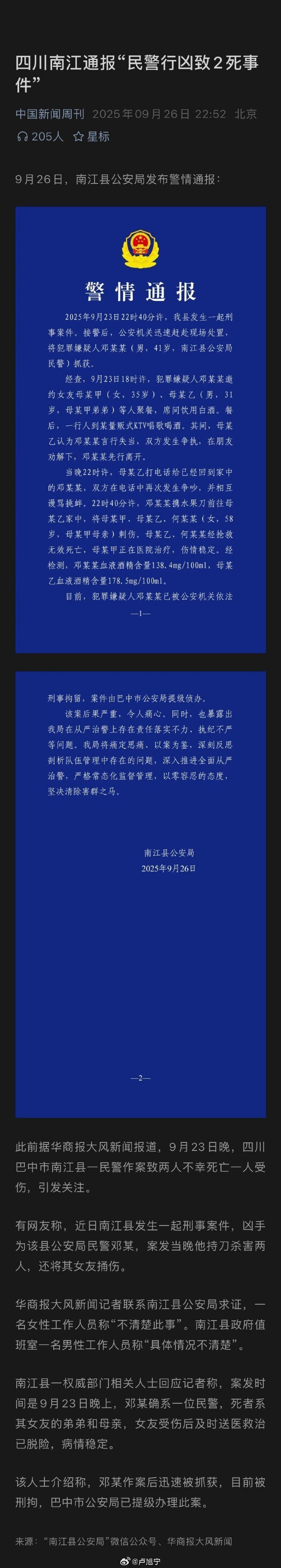Star this account with 星标

tap(91, 137)
